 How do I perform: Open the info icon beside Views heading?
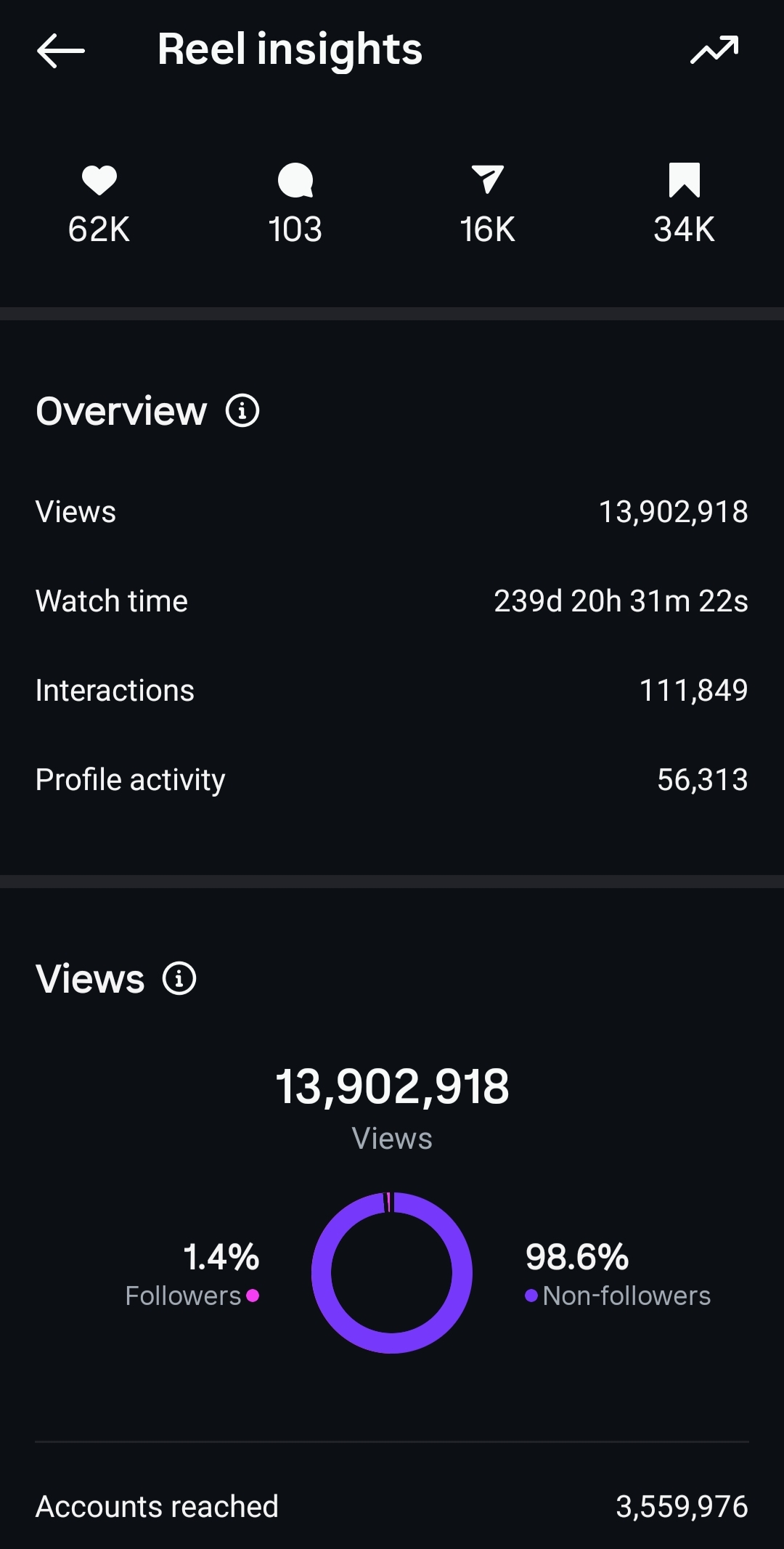pos(179,978)
